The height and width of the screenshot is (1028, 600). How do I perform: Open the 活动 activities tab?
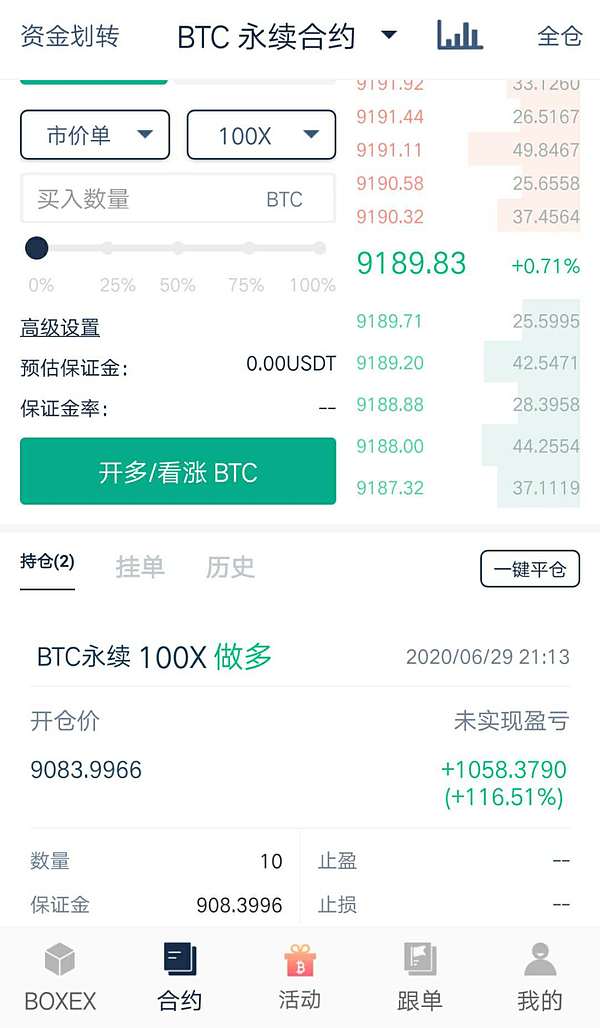(x=299, y=977)
